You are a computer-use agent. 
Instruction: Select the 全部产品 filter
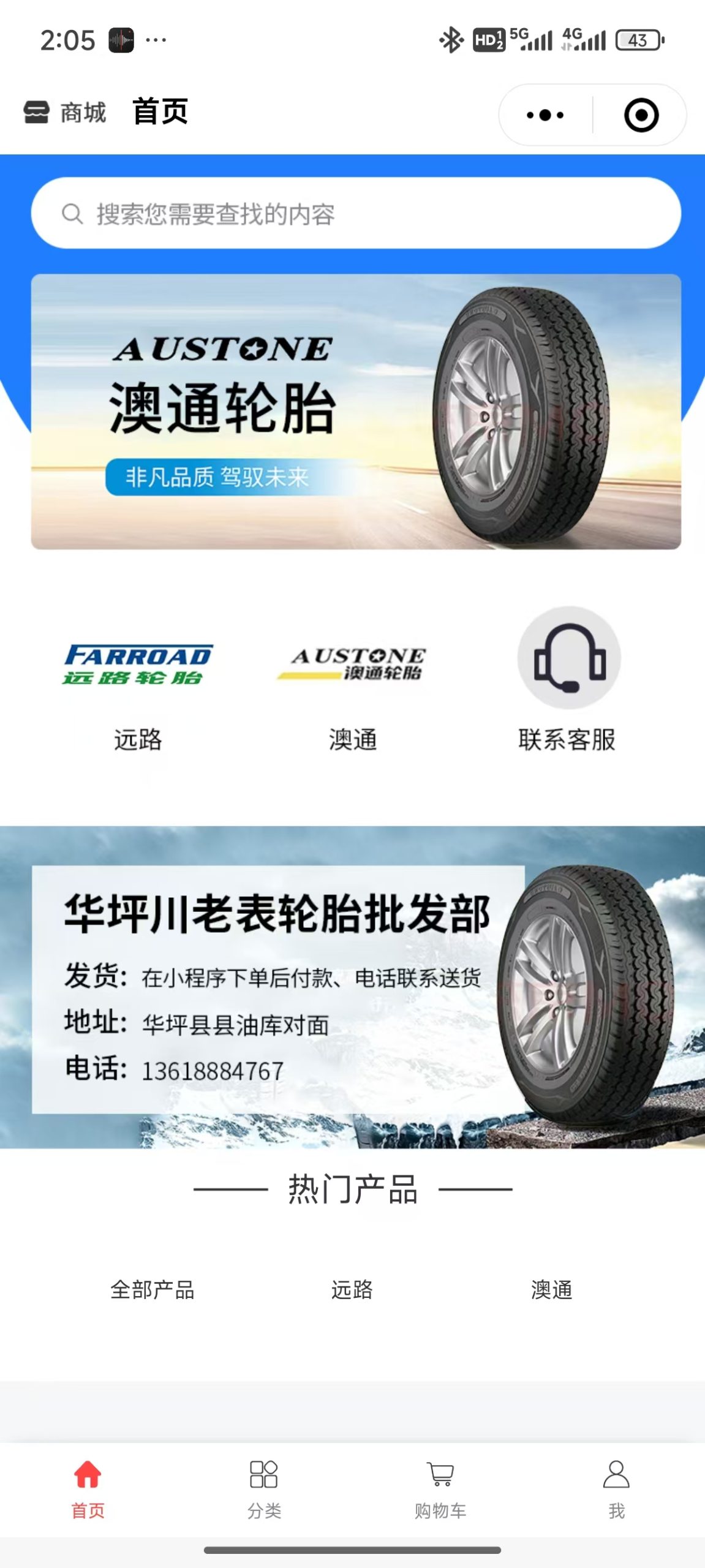point(153,1290)
